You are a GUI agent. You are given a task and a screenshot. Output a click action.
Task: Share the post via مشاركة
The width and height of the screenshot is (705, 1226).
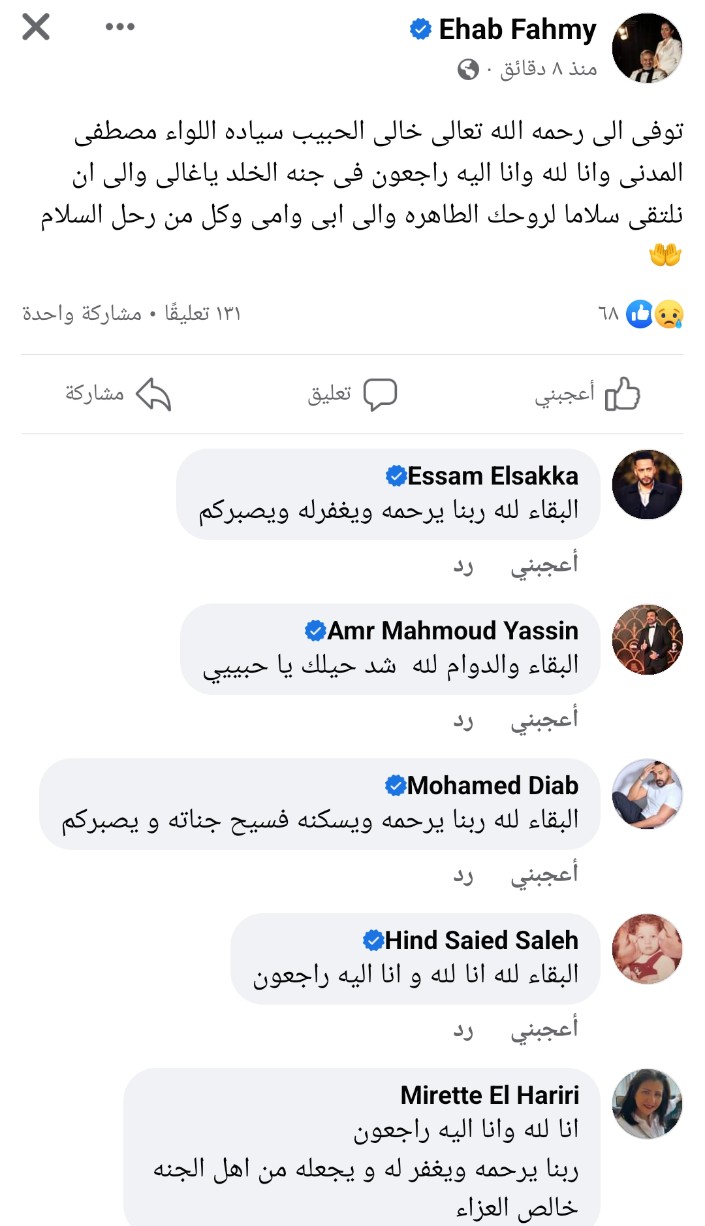pyautogui.click(x=118, y=394)
